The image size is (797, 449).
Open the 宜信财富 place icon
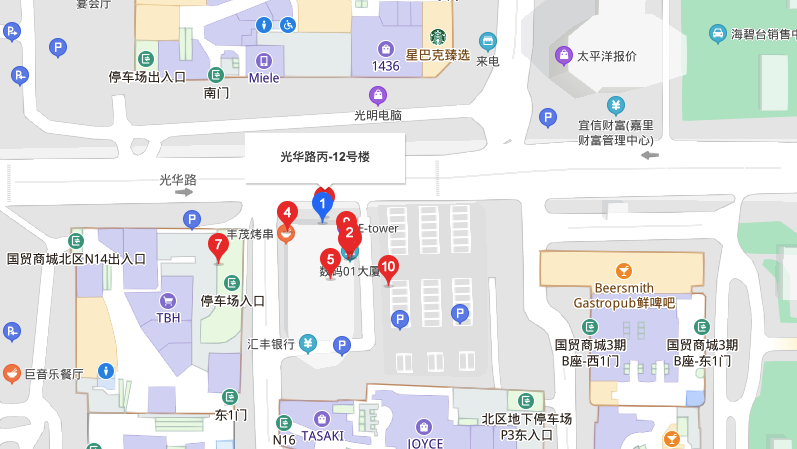617,106
